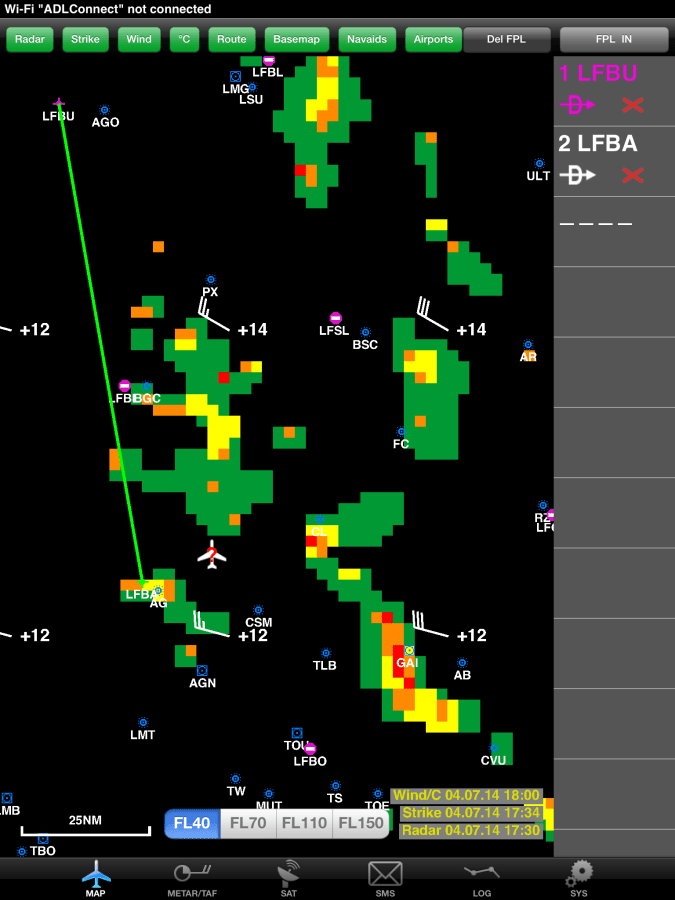
Task: Toggle the Radar layer button
Action: point(30,40)
